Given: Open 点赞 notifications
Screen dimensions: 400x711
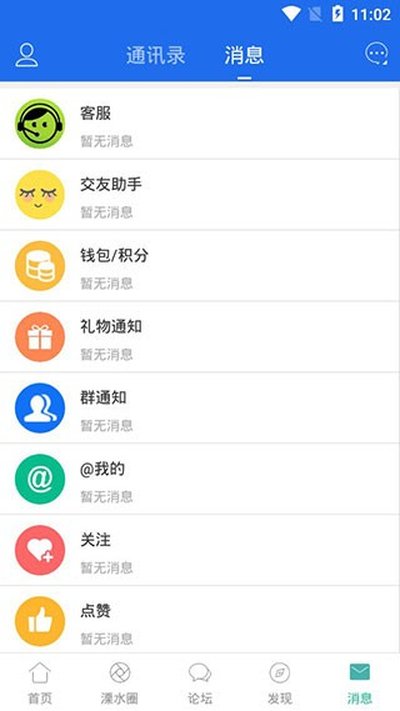Looking at the screenshot, I should click(x=200, y=620).
